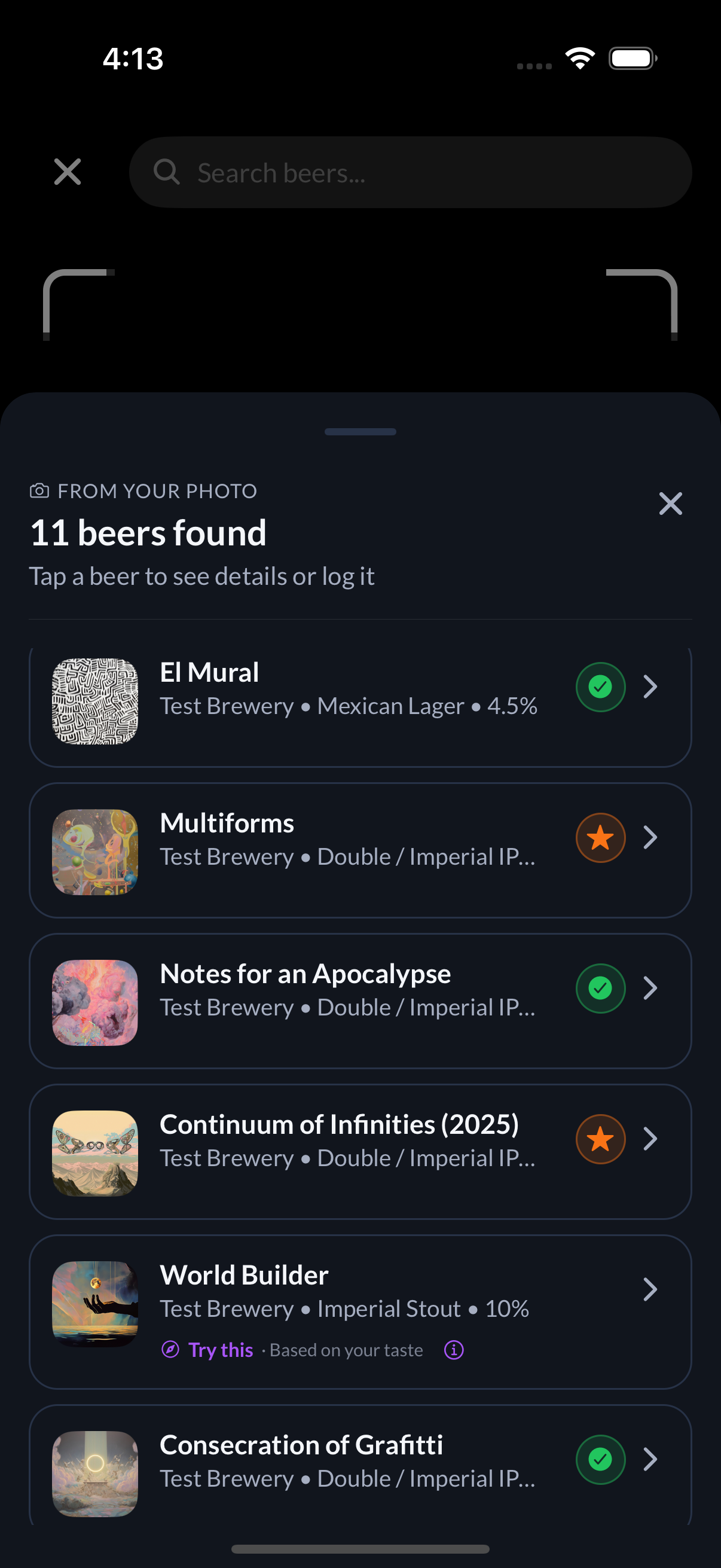The width and height of the screenshot is (721, 1568).
Task: Tap the green checkmark on Notes for an Apocalypse
Action: tap(600, 988)
